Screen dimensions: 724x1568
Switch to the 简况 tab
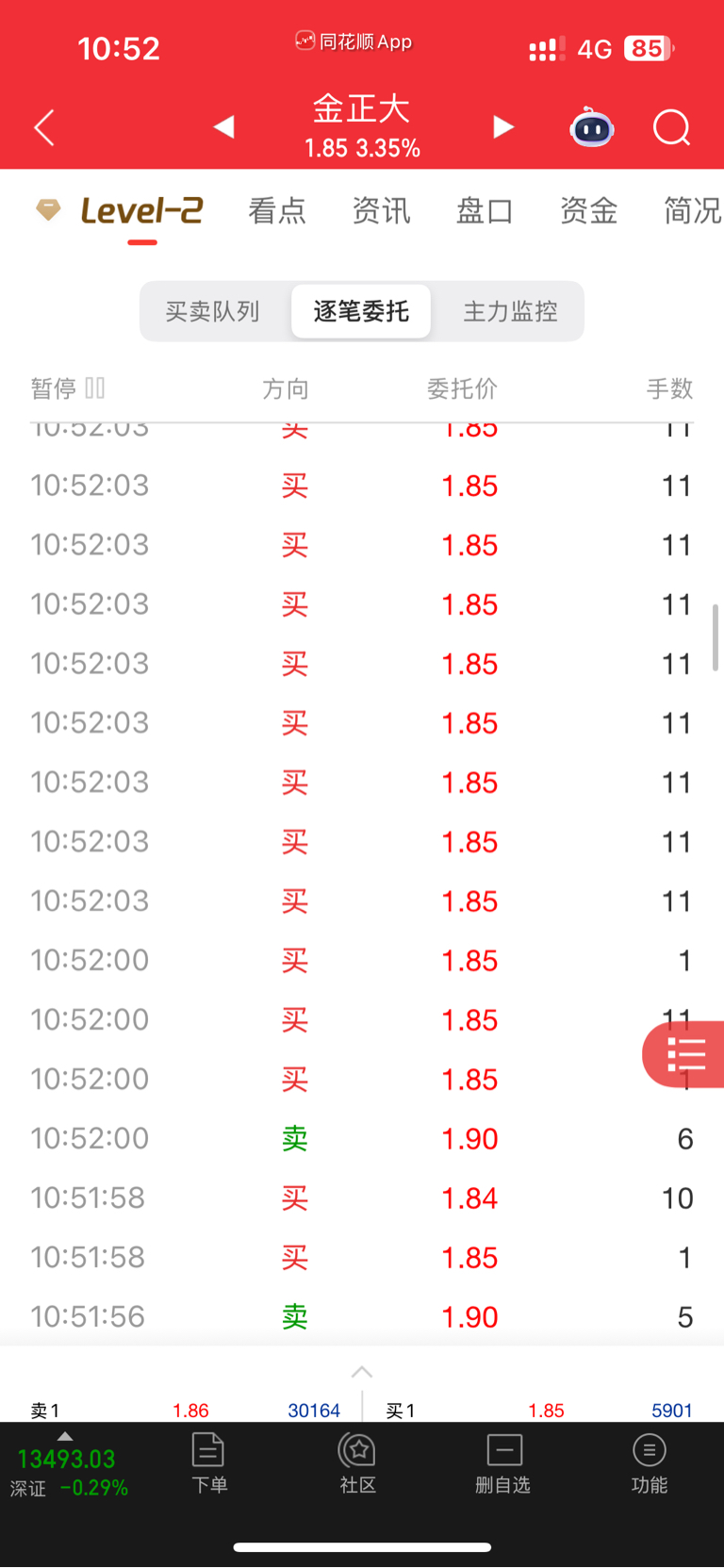point(692,211)
